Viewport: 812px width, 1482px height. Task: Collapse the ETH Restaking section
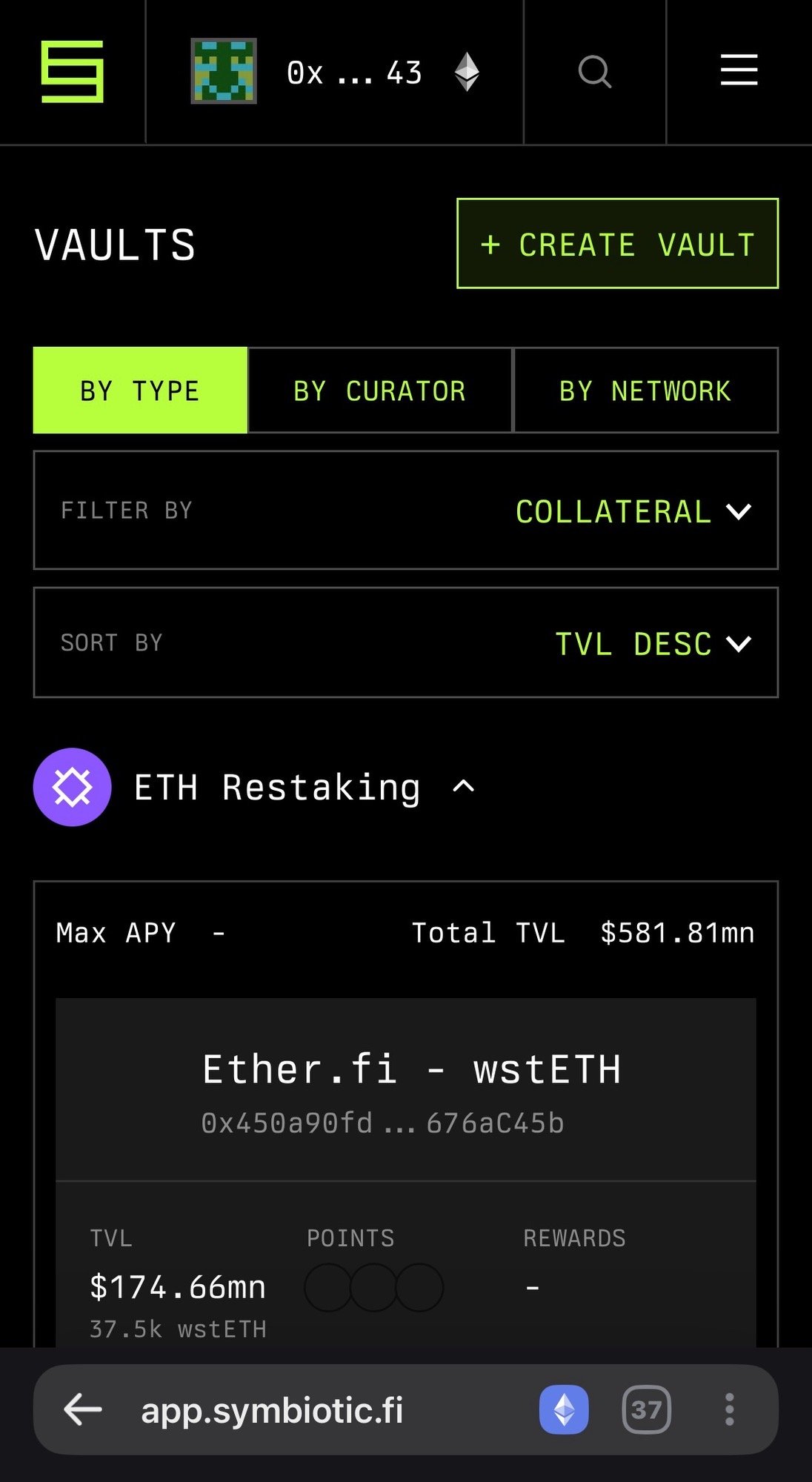pyautogui.click(x=463, y=787)
